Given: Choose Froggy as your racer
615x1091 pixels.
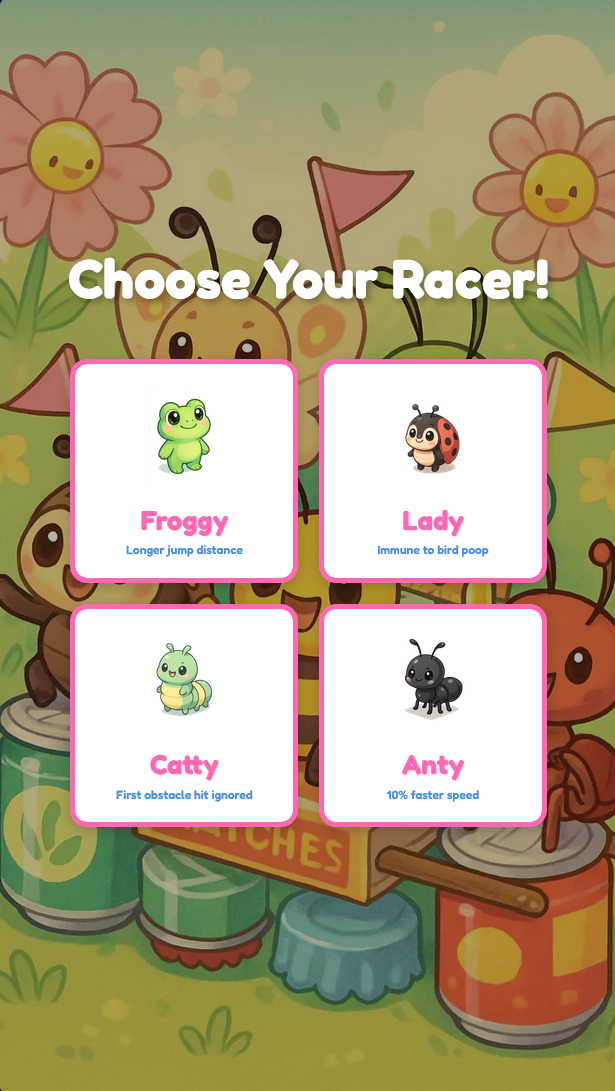Looking at the screenshot, I should (184, 471).
